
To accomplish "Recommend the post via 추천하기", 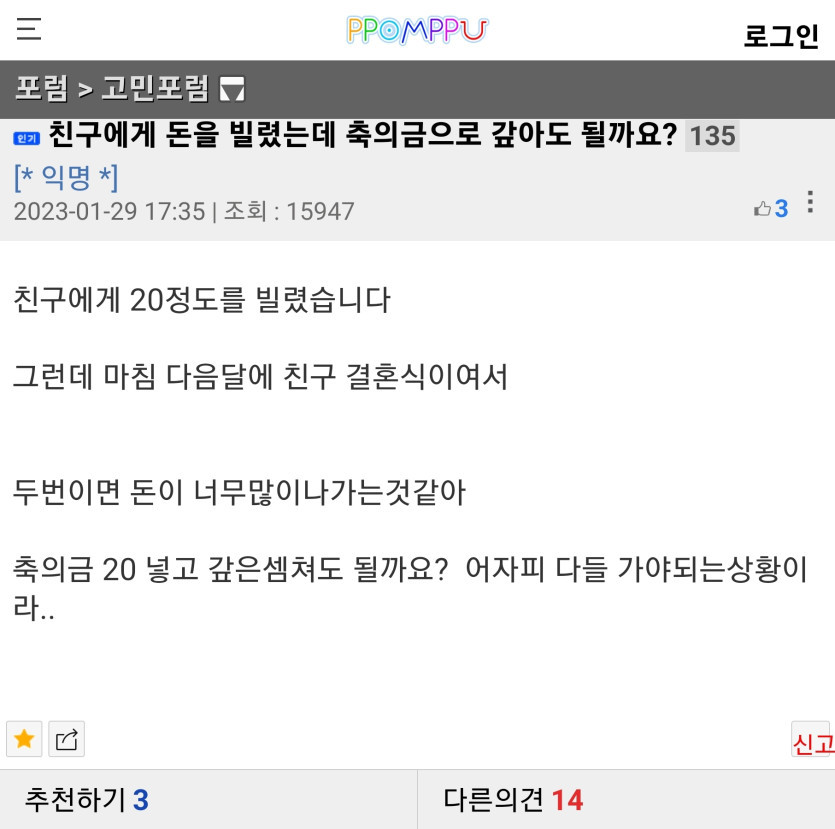I will [87, 800].
